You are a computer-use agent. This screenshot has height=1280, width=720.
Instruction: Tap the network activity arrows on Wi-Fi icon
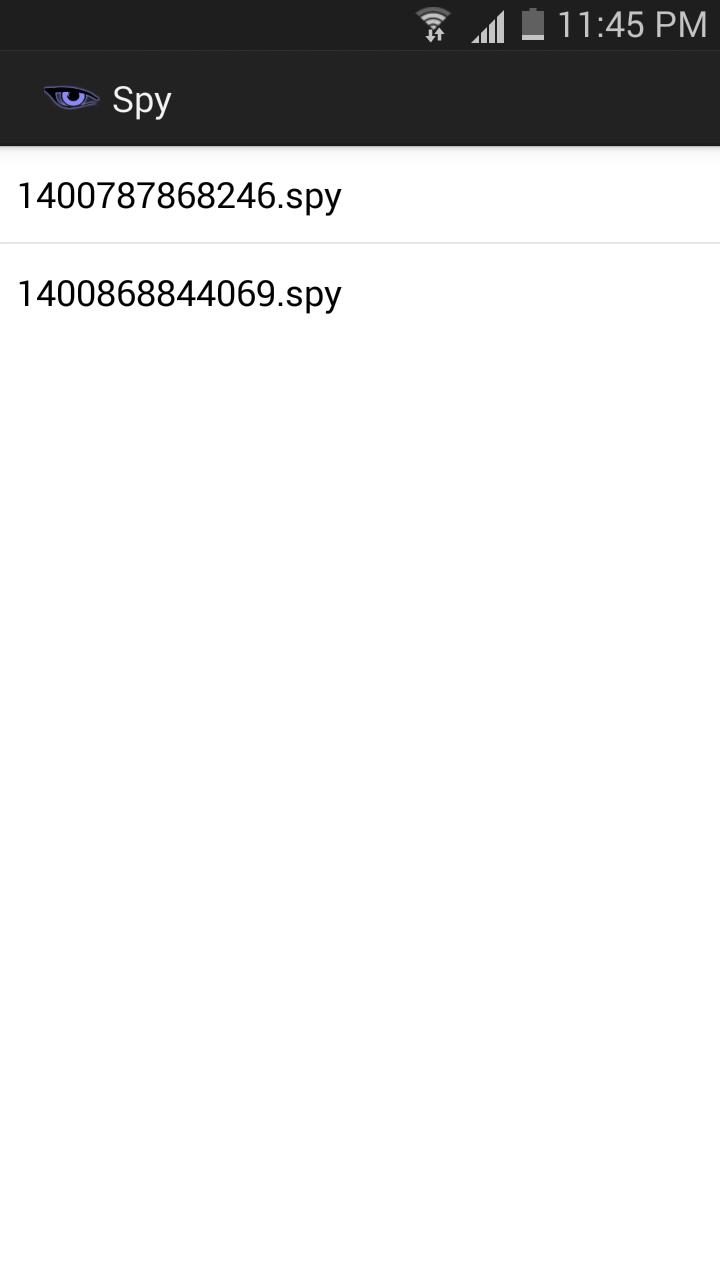pyautogui.click(x=435, y=33)
